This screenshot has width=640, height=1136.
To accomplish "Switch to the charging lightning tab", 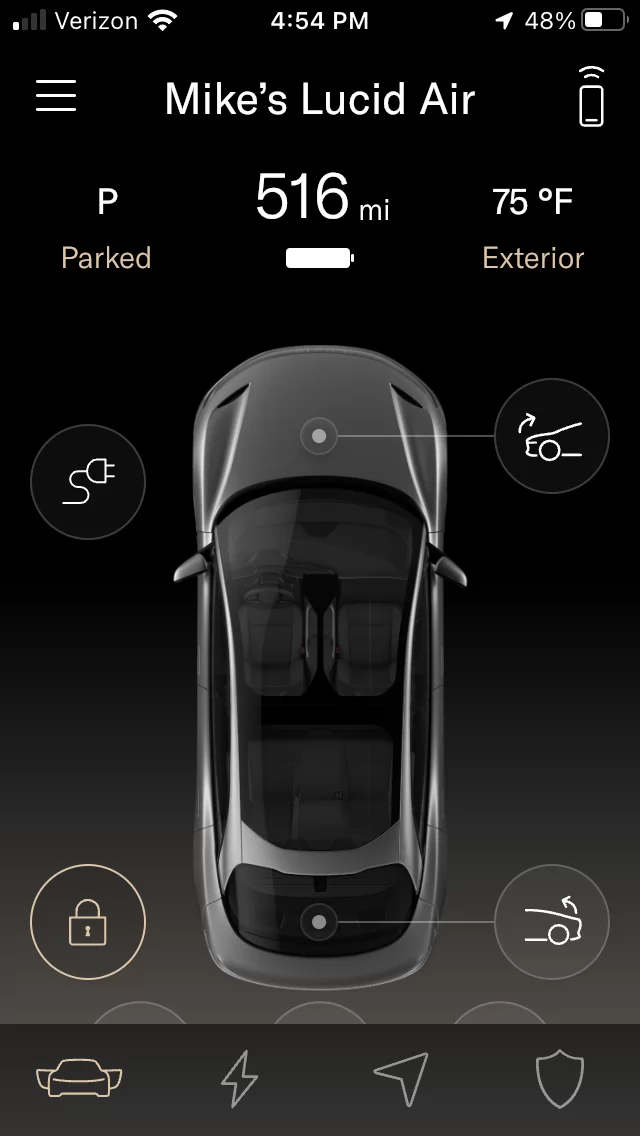I will [239, 1079].
